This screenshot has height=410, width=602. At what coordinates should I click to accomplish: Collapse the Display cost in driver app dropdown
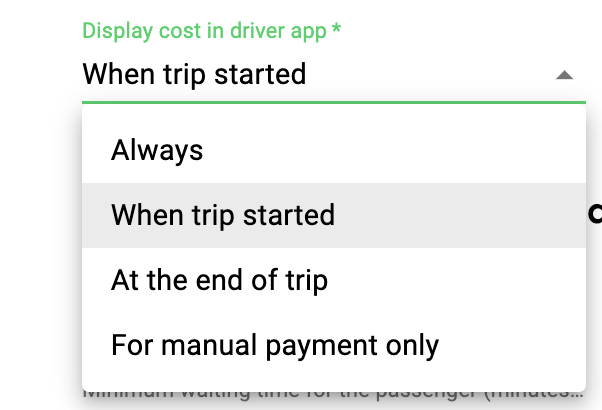coord(564,75)
